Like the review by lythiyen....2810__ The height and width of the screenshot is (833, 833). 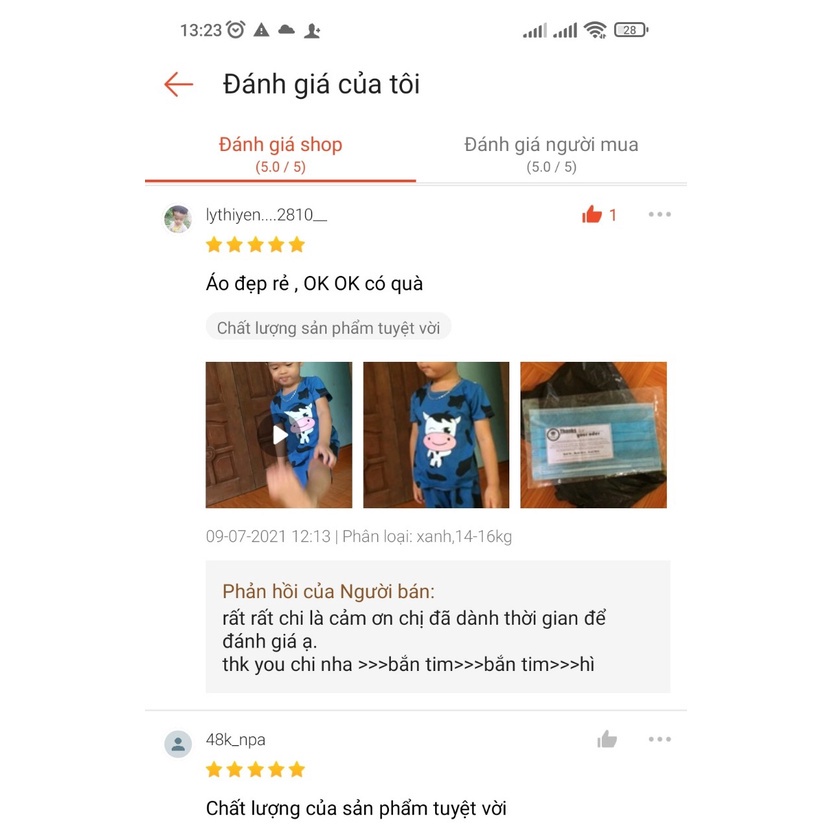[592, 214]
